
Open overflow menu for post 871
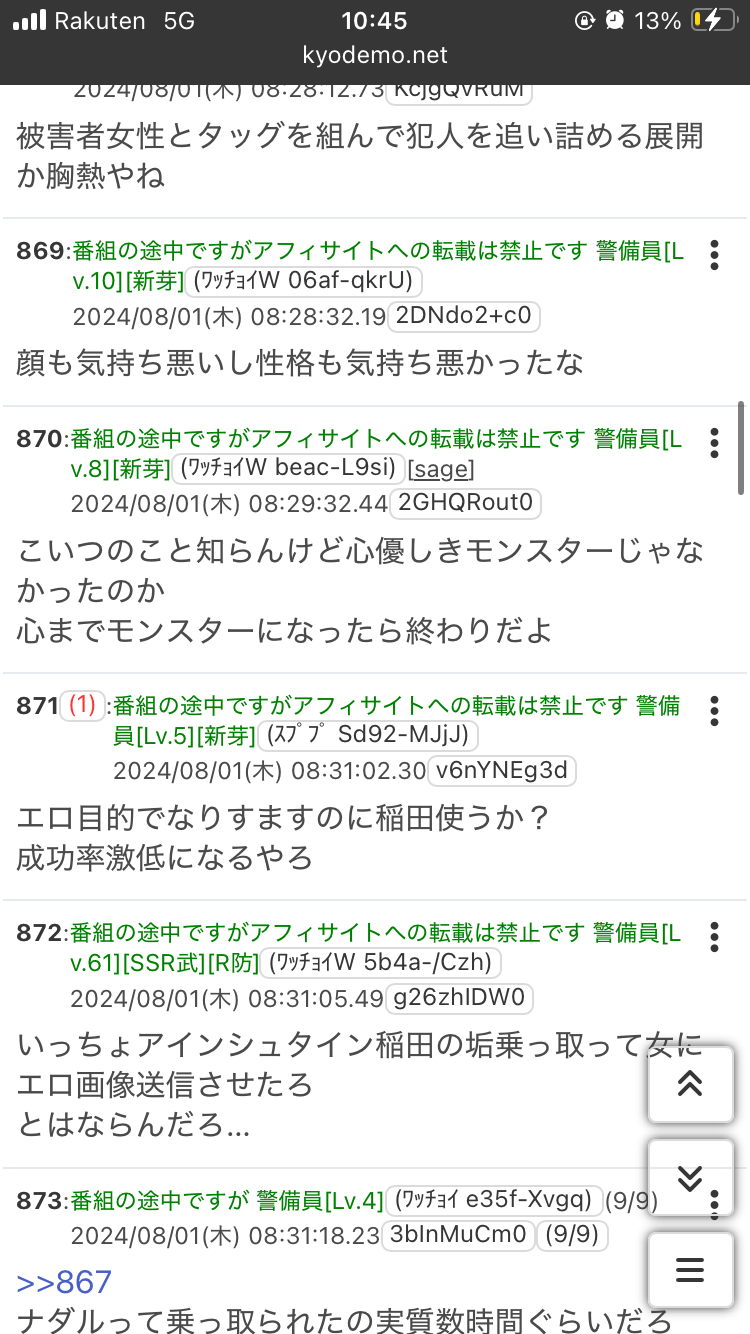click(x=713, y=710)
